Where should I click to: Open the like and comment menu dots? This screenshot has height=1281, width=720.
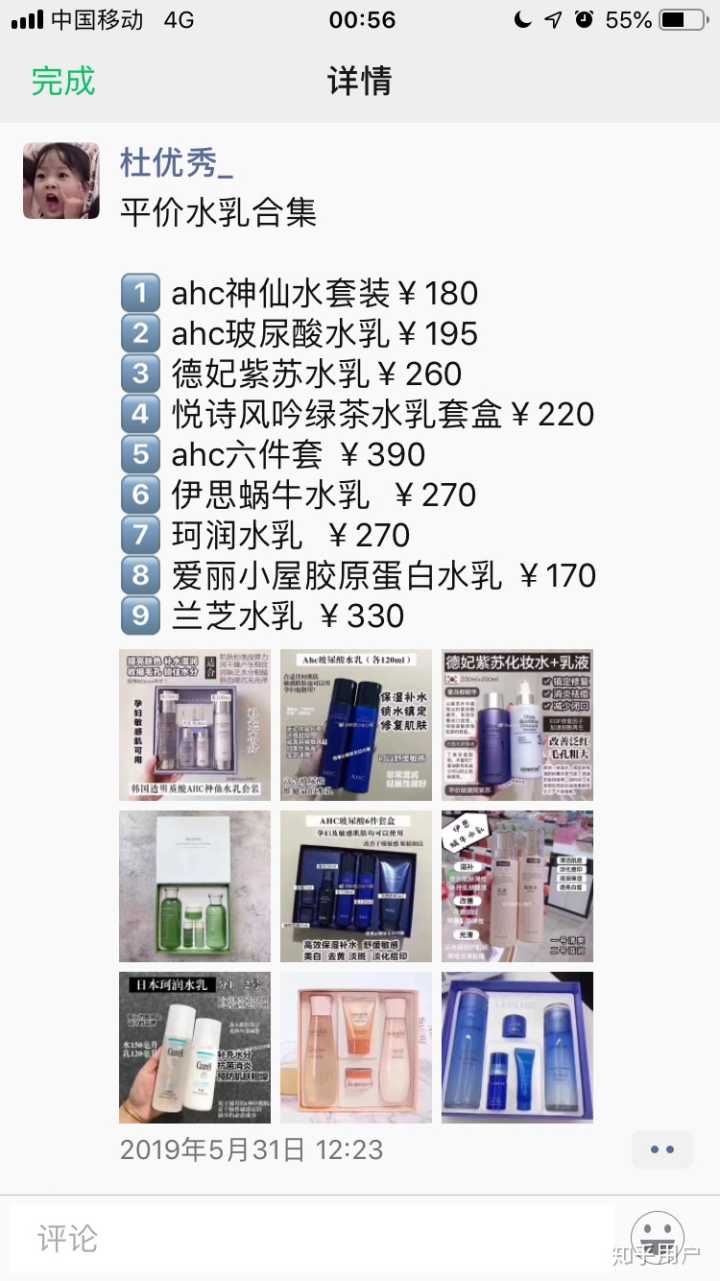(x=662, y=1150)
